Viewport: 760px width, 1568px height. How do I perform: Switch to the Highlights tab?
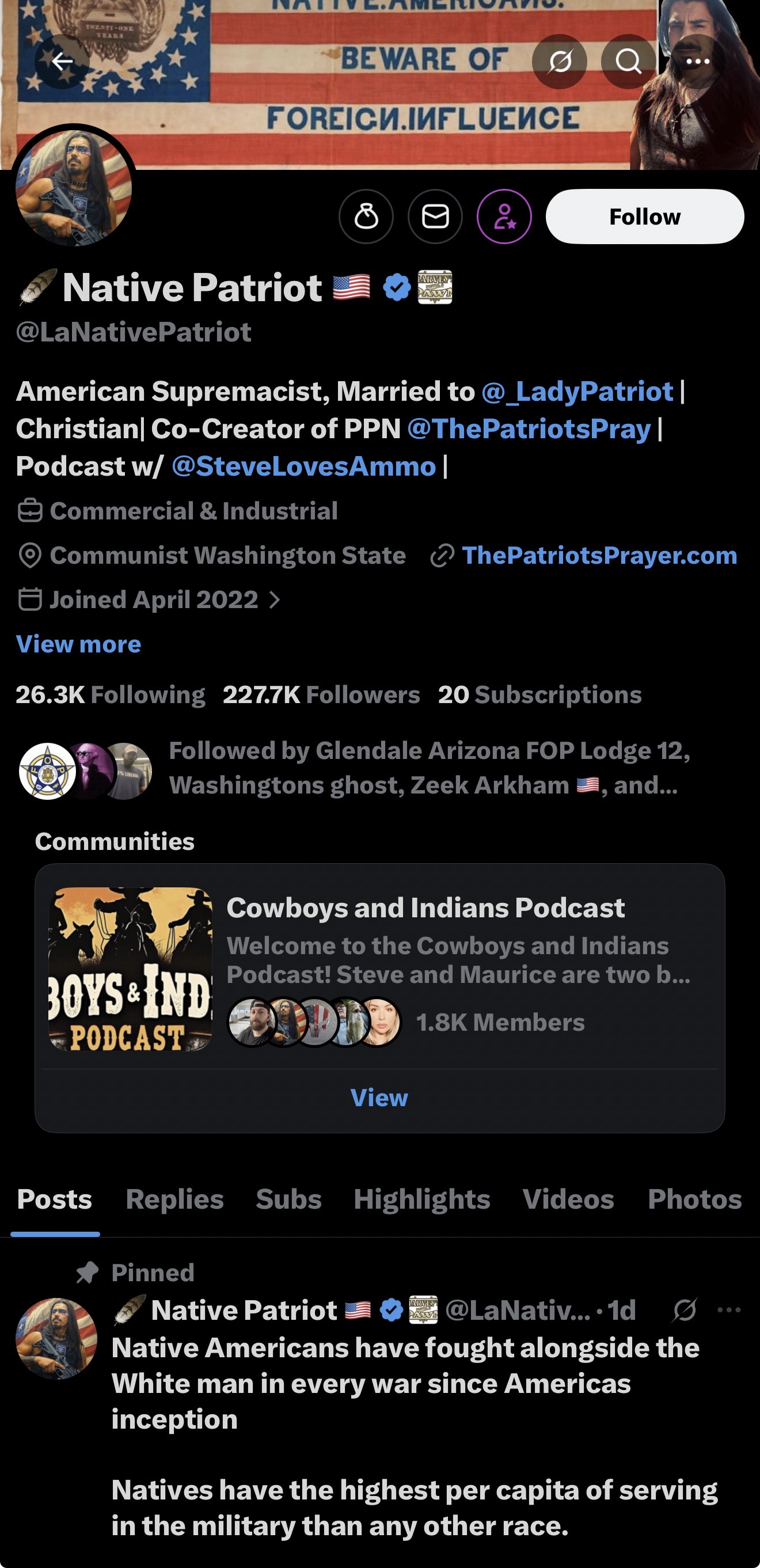coord(421,1199)
